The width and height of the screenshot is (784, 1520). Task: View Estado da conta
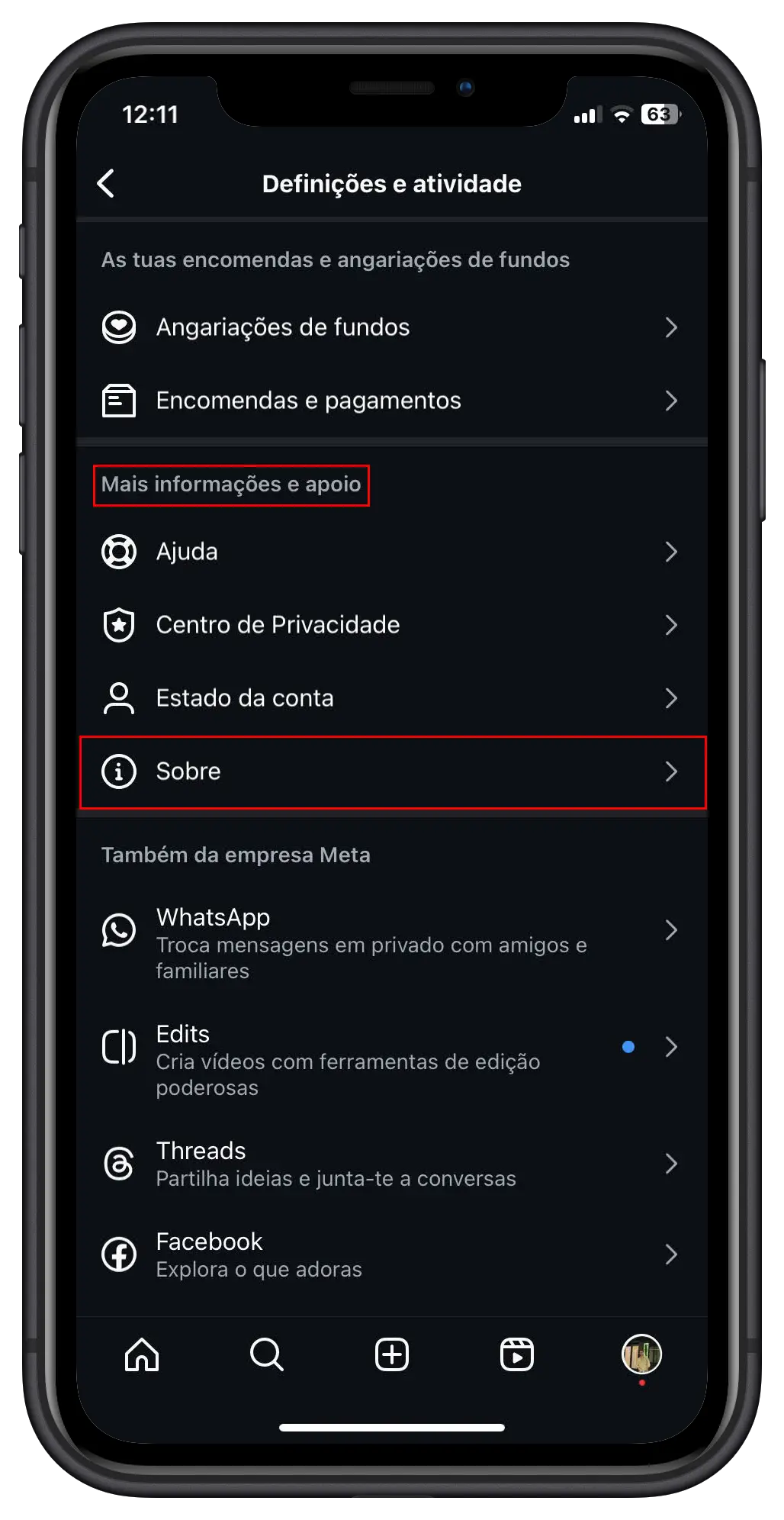[x=390, y=698]
